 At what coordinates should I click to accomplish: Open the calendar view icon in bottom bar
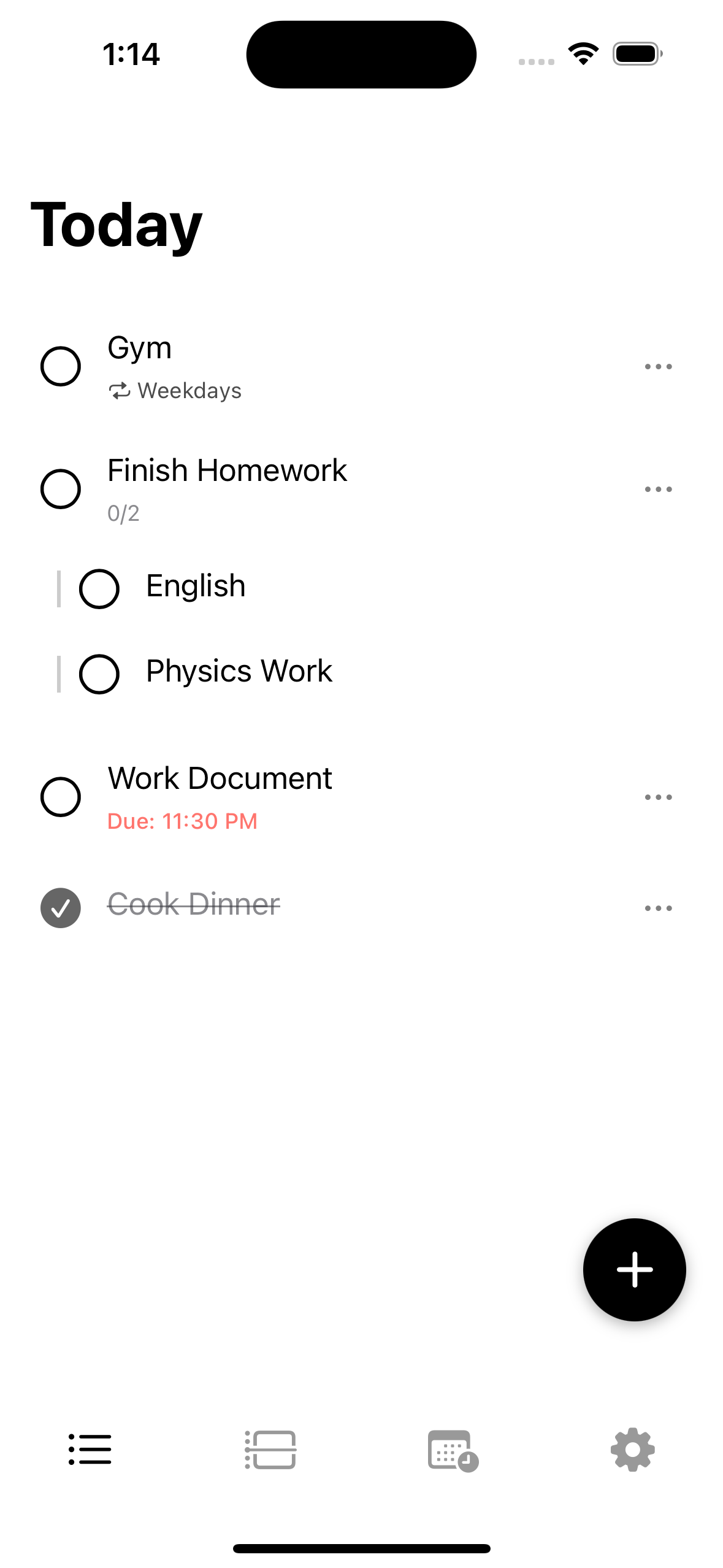(453, 1450)
